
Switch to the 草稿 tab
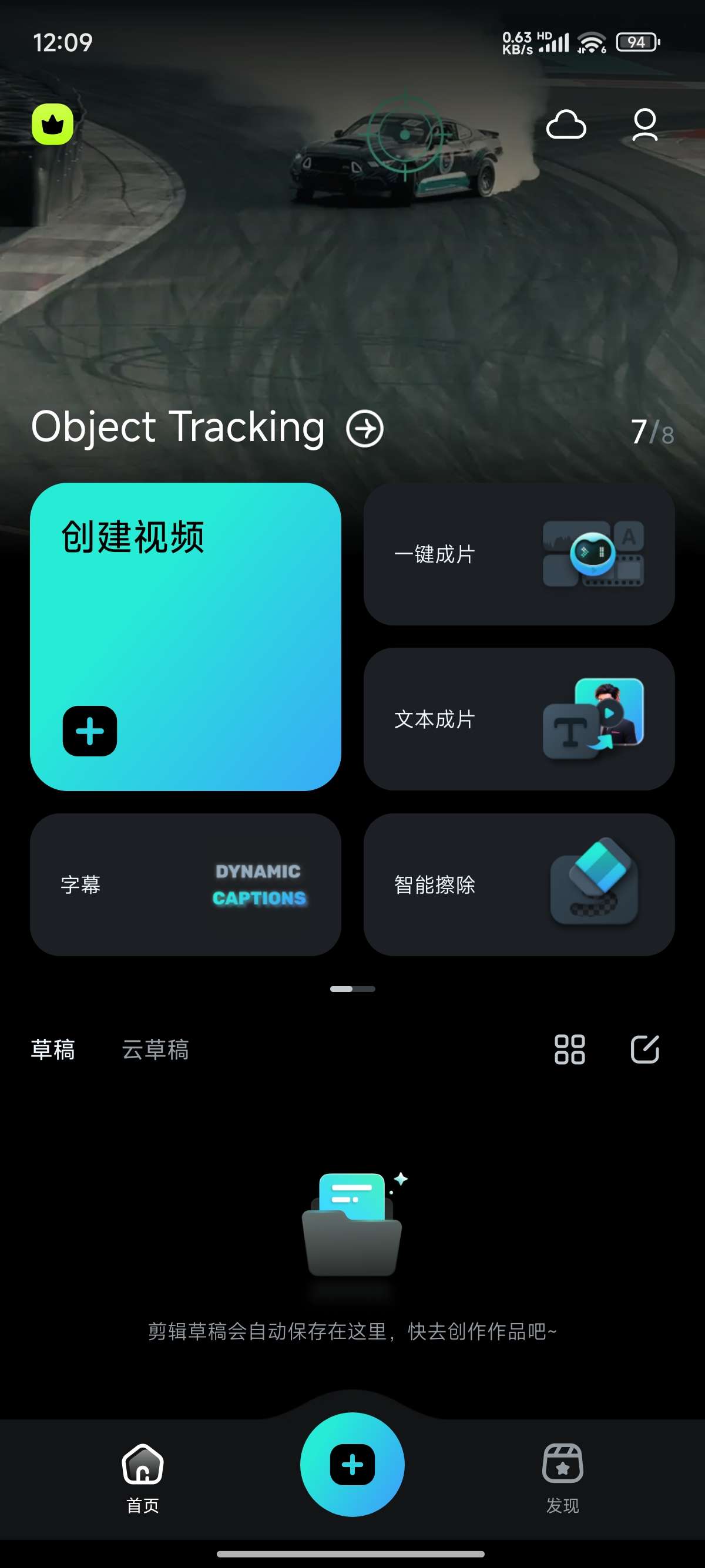pos(53,1049)
